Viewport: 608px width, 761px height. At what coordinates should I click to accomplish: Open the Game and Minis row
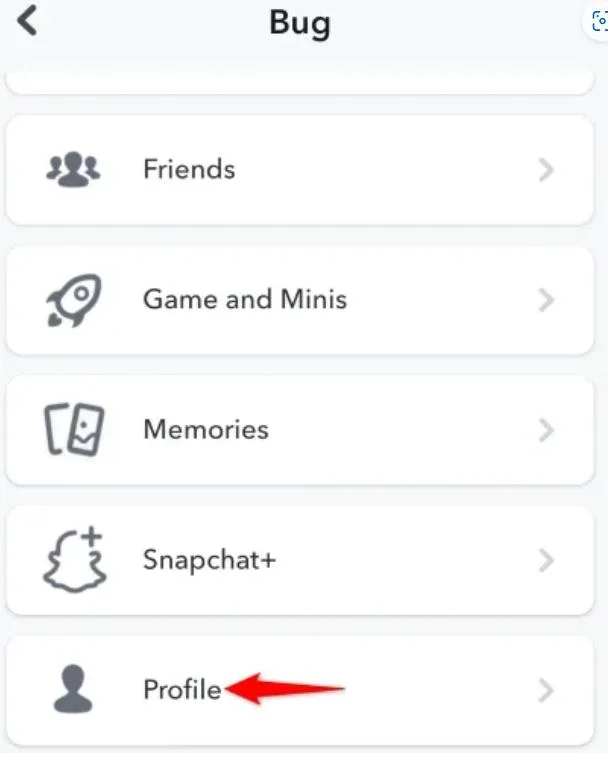(x=299, y=300)
